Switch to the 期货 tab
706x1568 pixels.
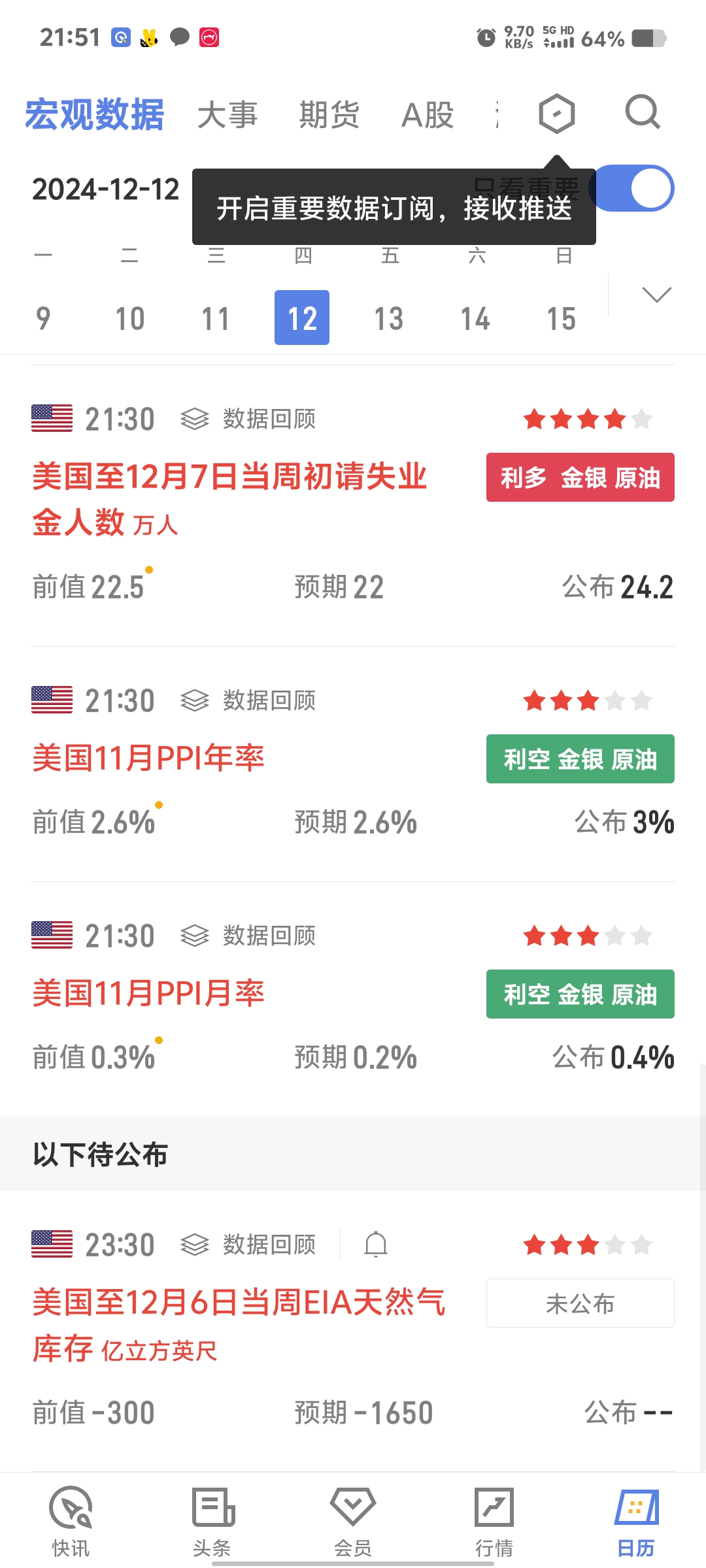point(329,115)
